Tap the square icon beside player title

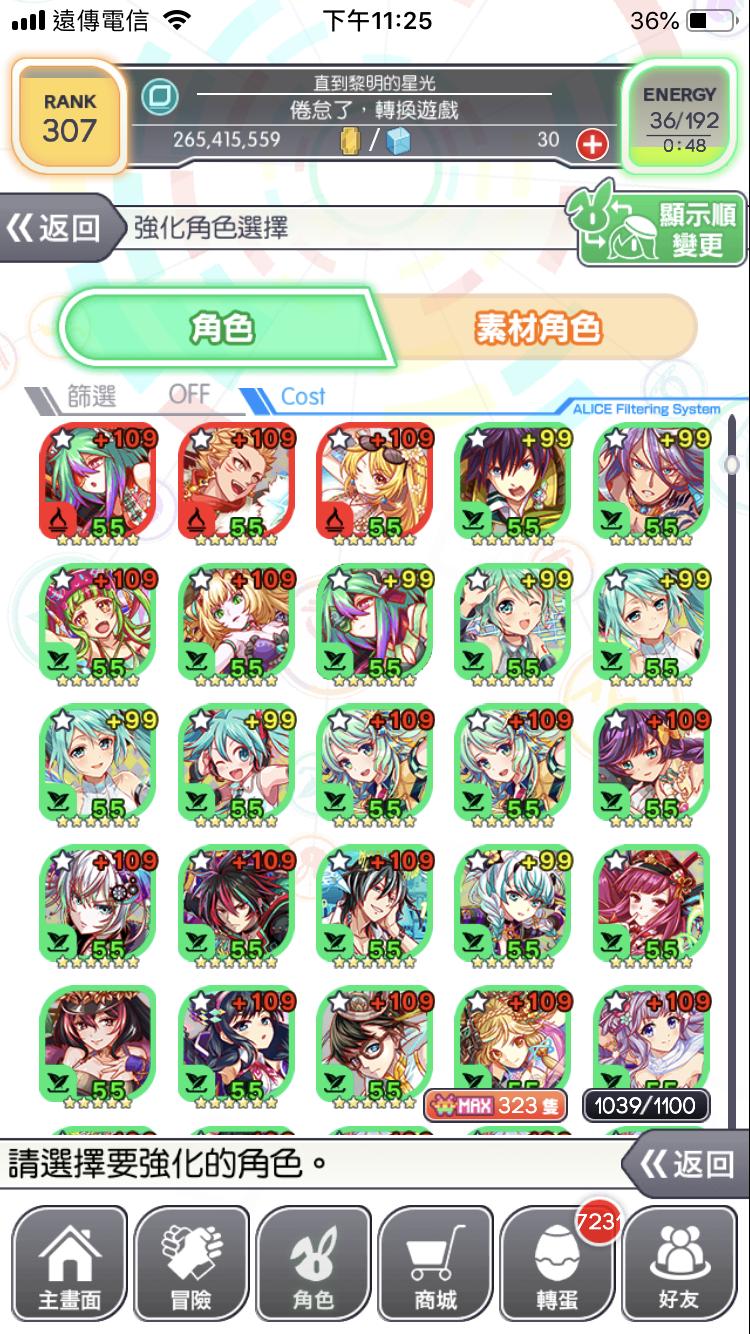coord(158,97)
